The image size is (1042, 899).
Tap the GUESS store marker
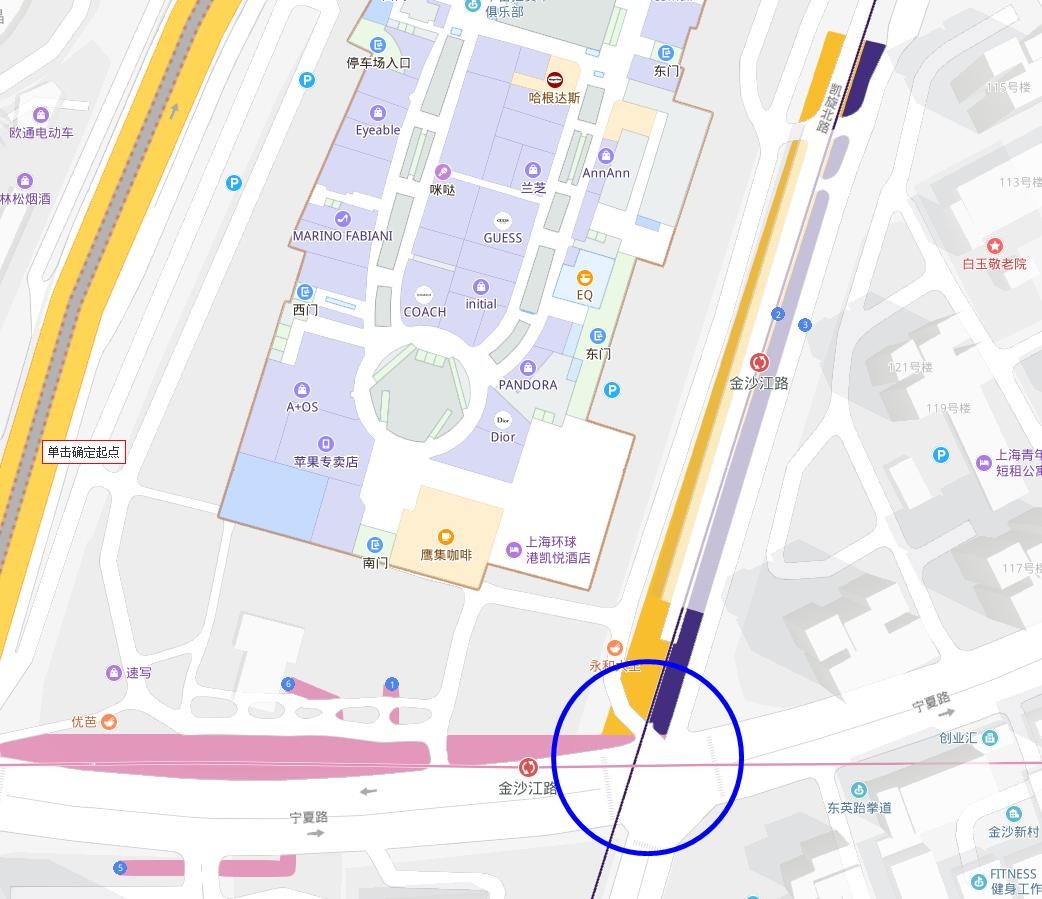pyautogui.click(x=503, y=221)
